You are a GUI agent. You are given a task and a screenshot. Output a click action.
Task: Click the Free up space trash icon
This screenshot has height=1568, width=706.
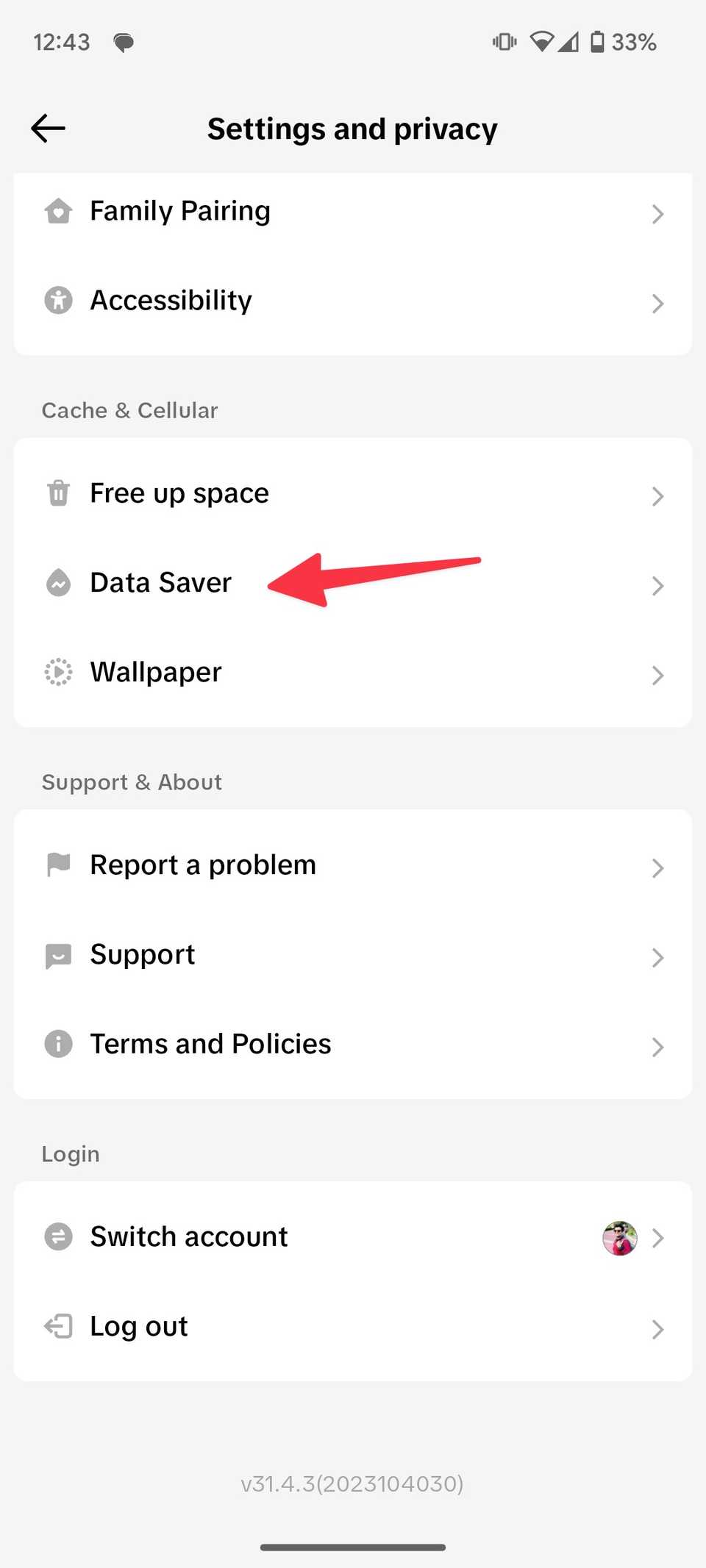[x=57, y=494]
